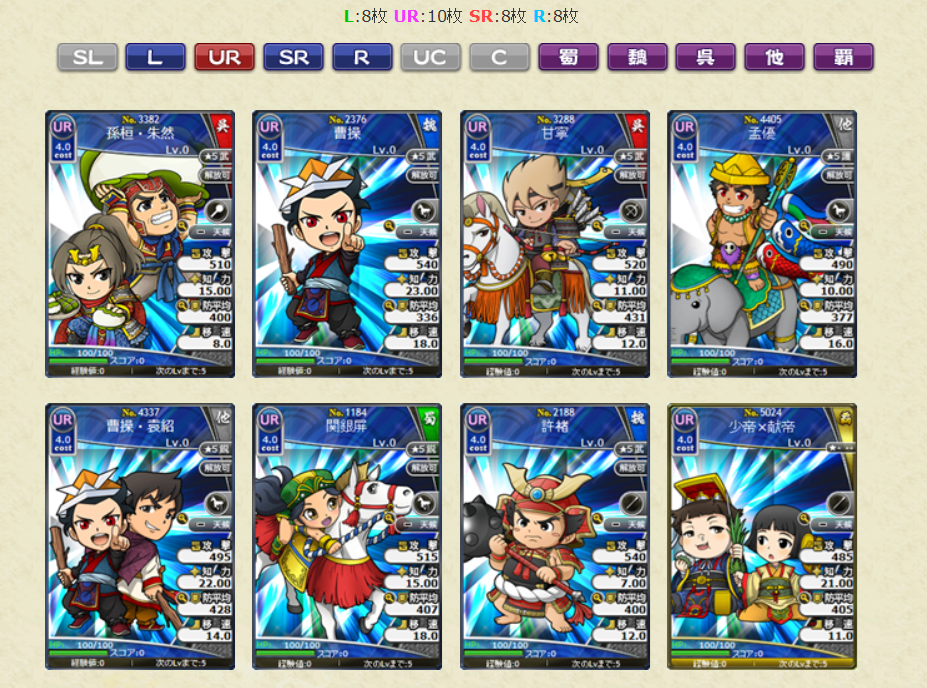Tap the red UR filter button

(x=224, y=57)
